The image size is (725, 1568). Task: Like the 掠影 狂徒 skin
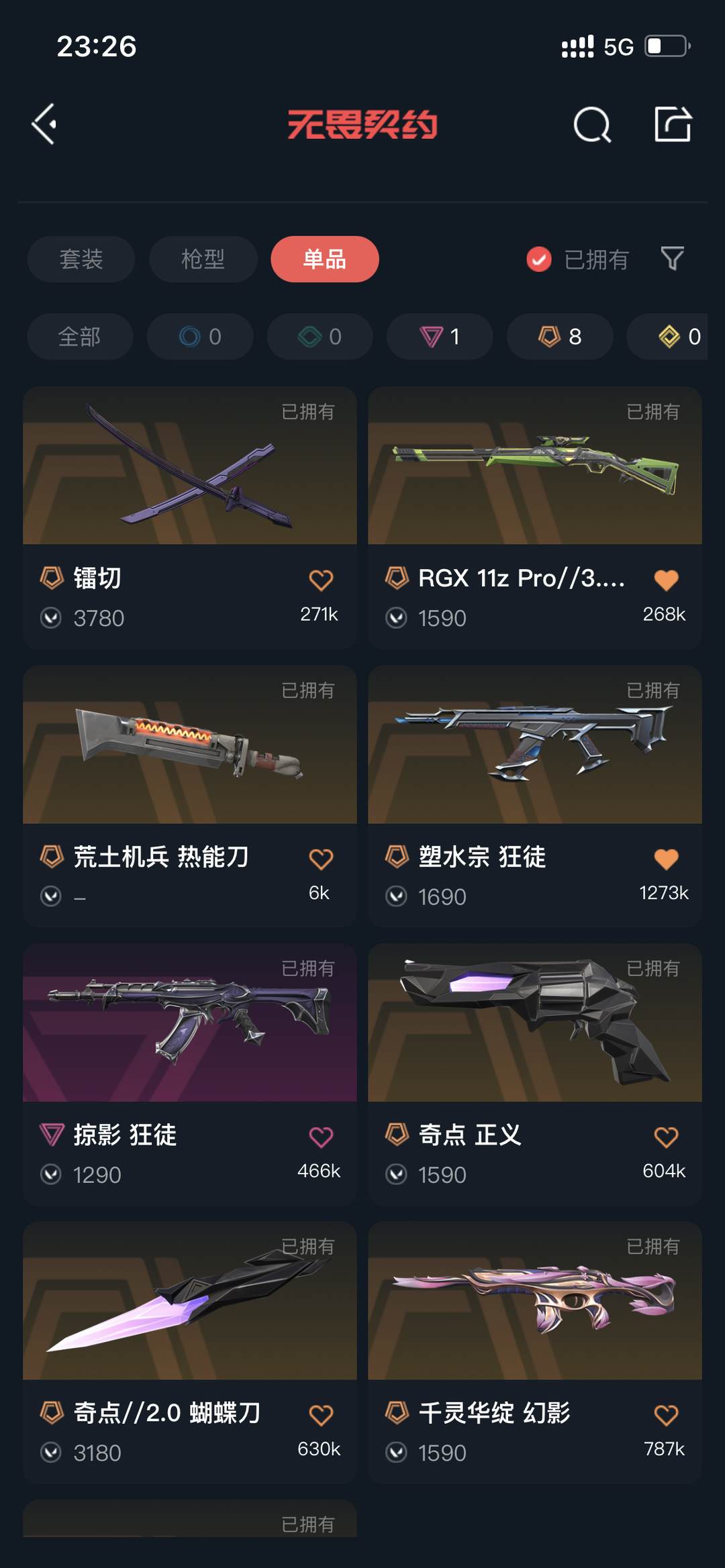click(321, 1137)
